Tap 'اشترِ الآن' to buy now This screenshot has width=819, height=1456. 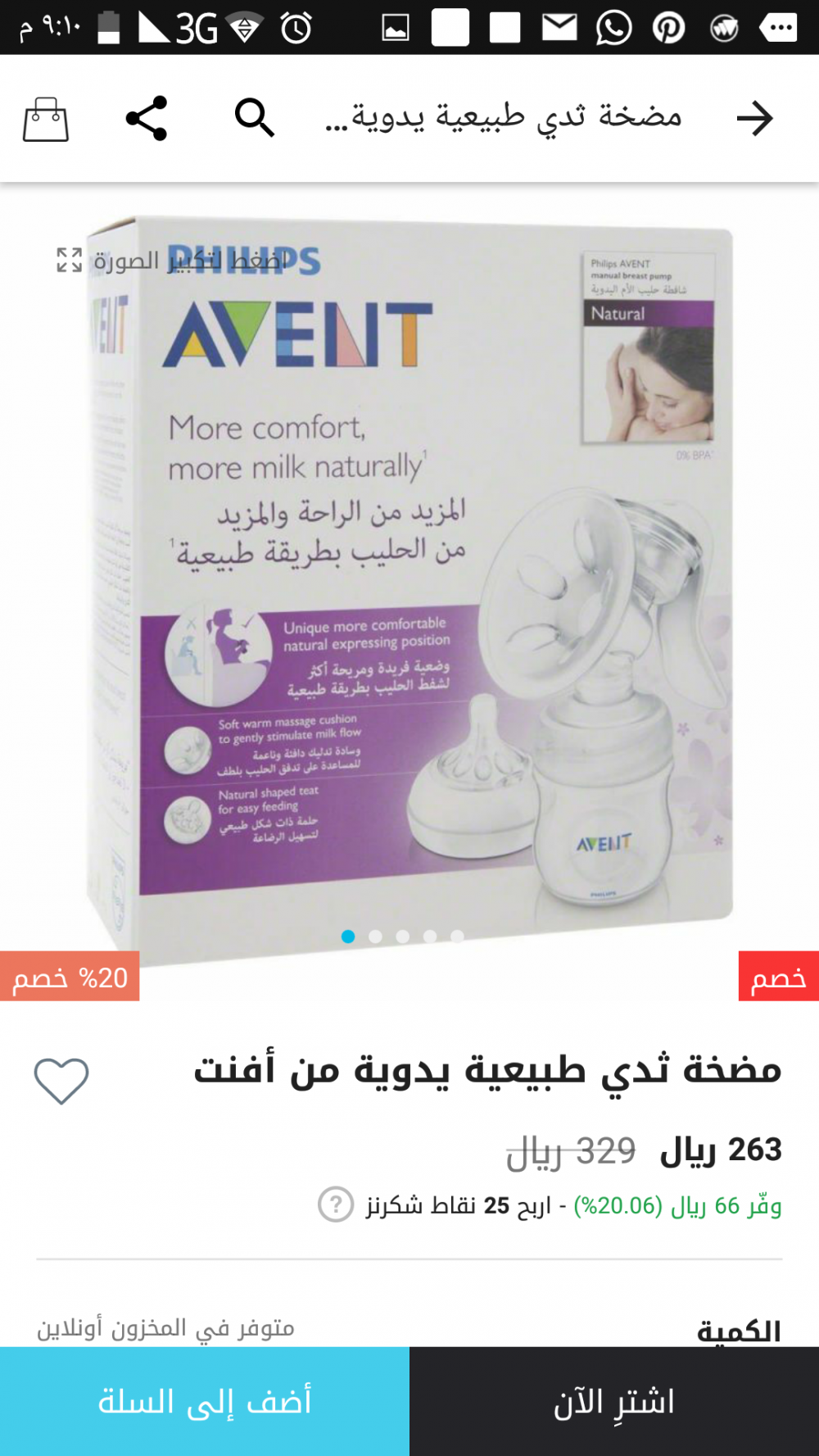(614, 1401)
